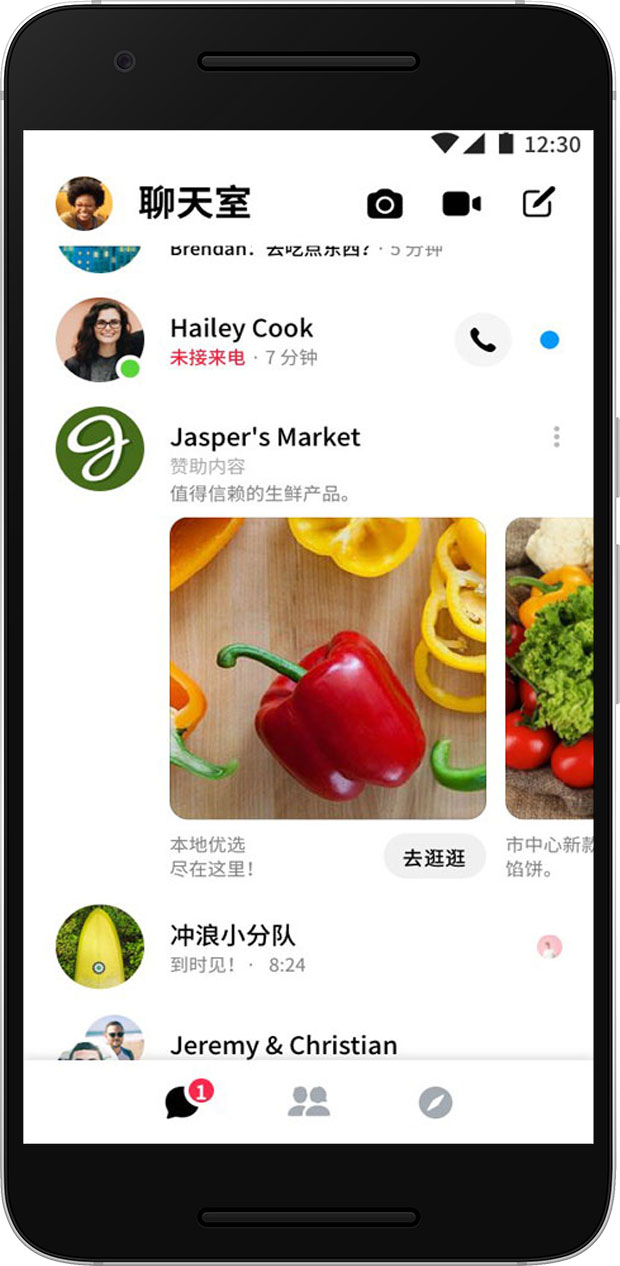The width and height of the screenshot is (620, 1266).
Task: Open overflow menu for Jasper's Market ad
Action: (556, 437)
